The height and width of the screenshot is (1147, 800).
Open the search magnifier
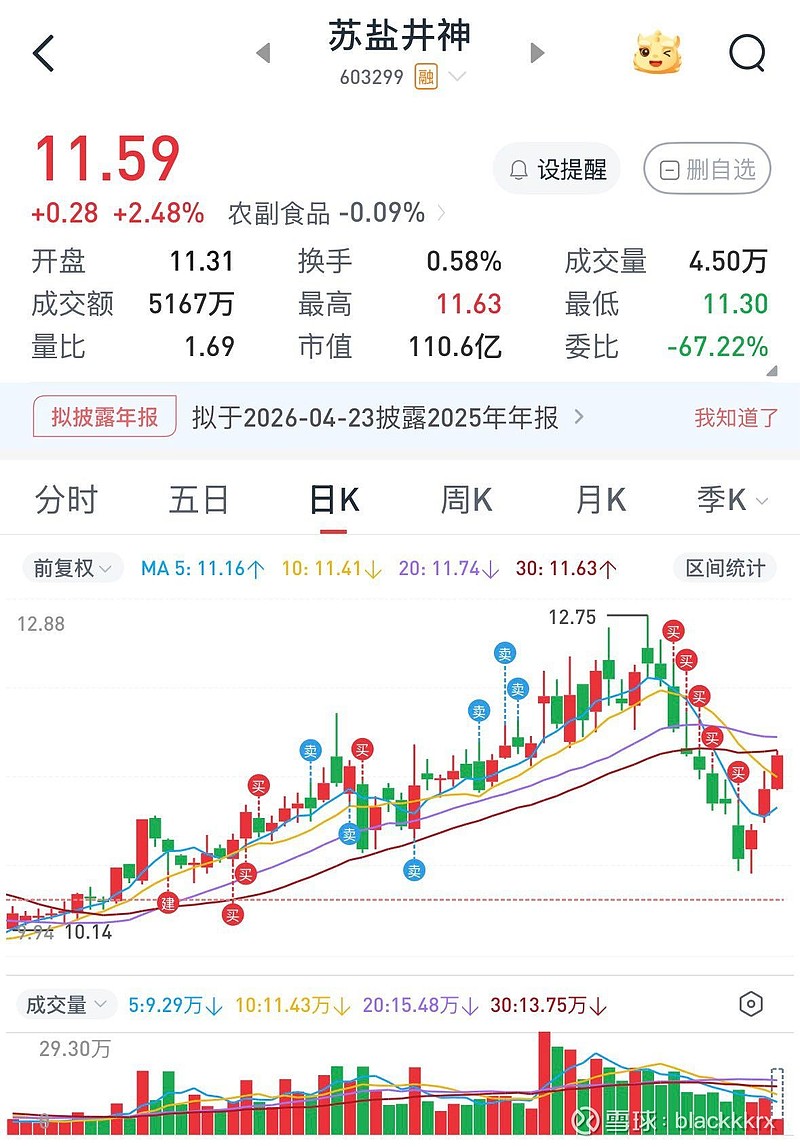click(746, 53)
